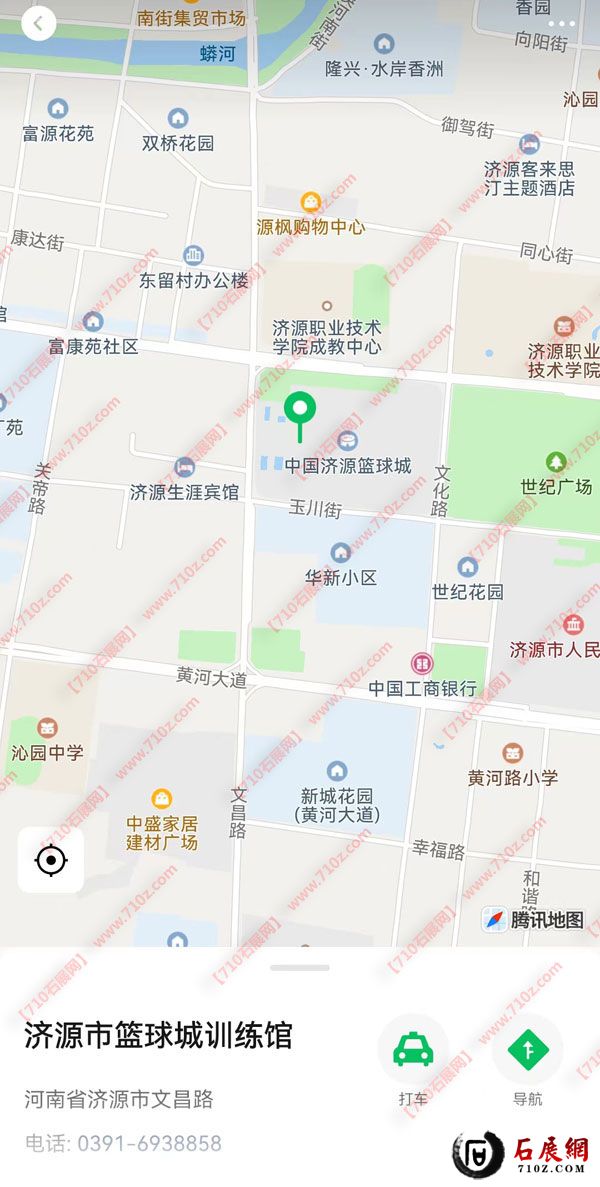Tap the green location pin
This screenshot has height=1187, width=600.
pyautogui.click(x=300, y=412)
